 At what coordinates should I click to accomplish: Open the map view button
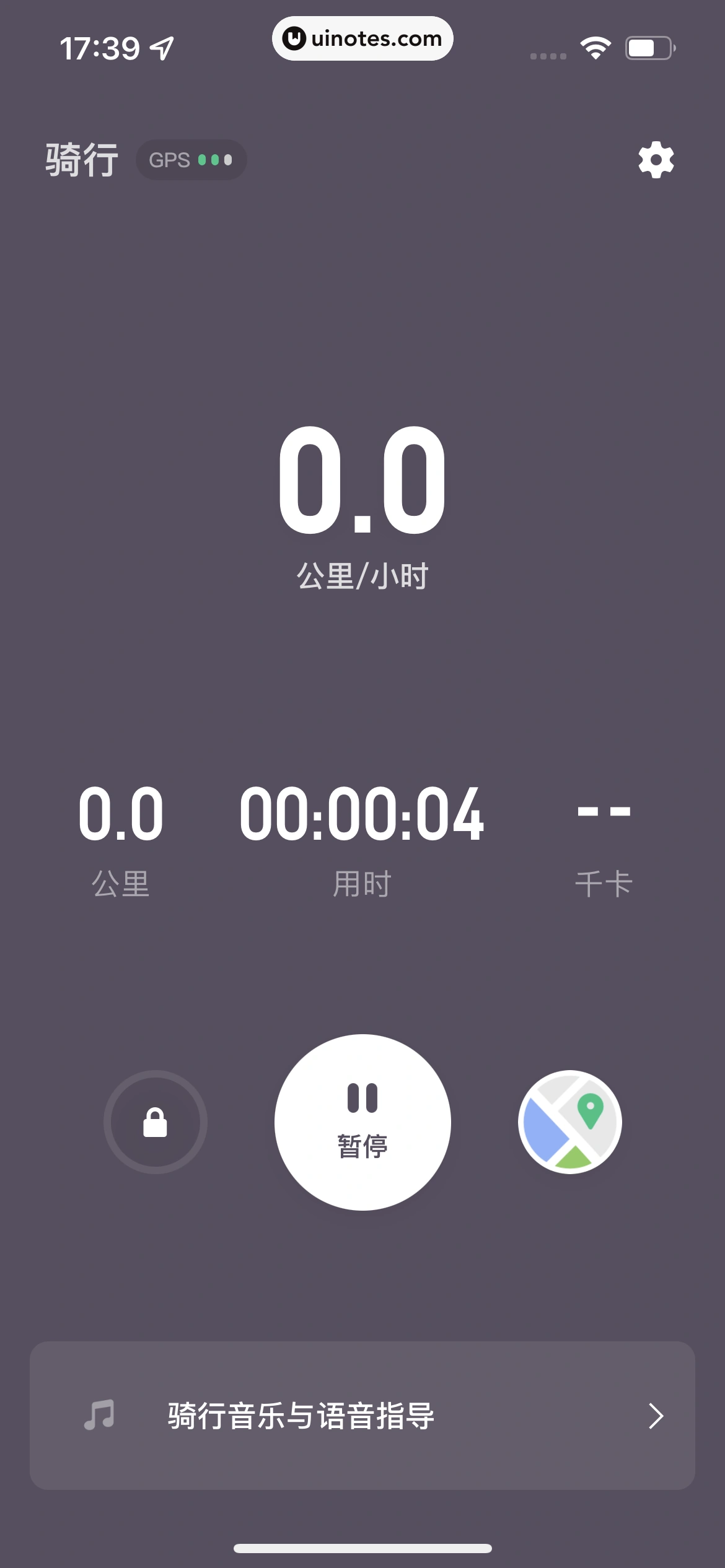point(569,1122)
